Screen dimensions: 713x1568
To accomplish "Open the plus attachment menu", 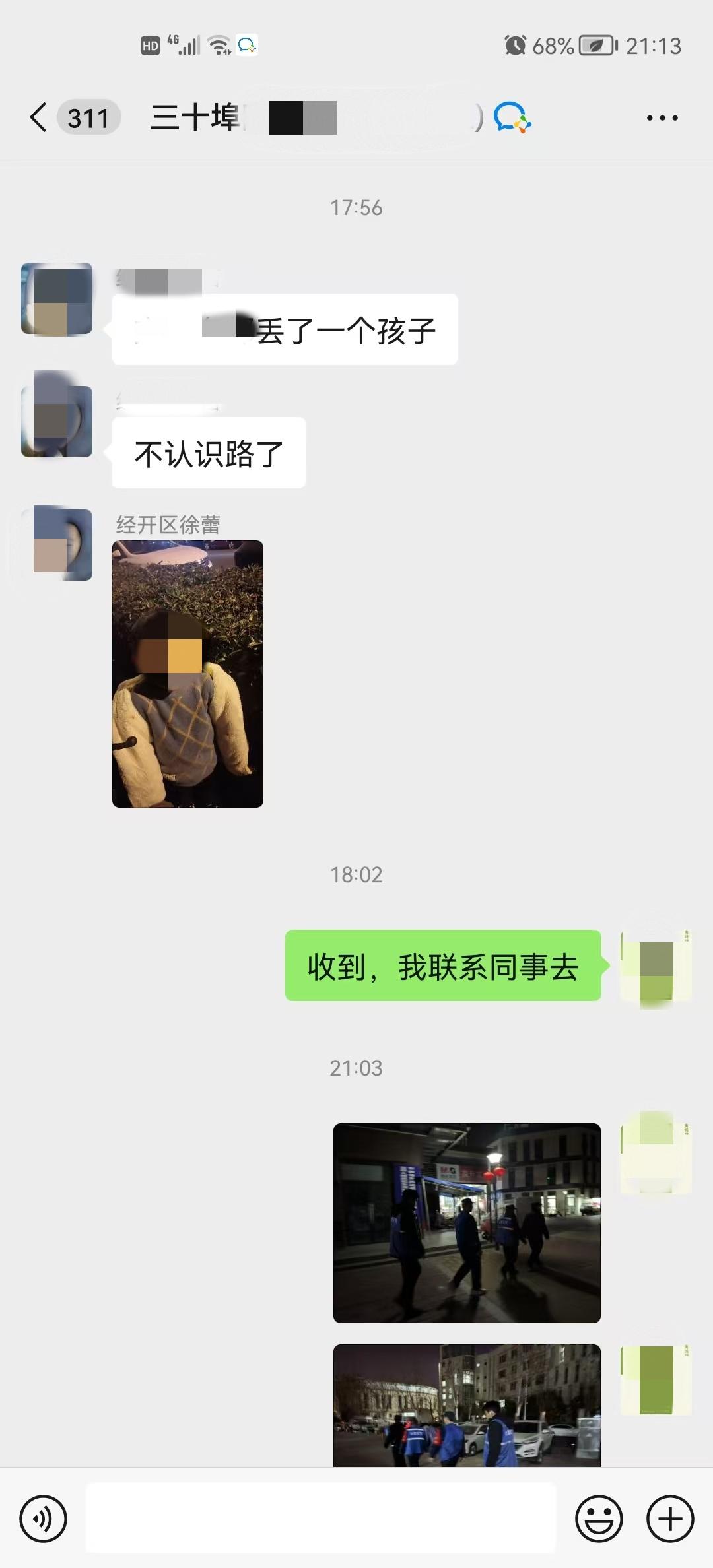I will point(669,1519).
